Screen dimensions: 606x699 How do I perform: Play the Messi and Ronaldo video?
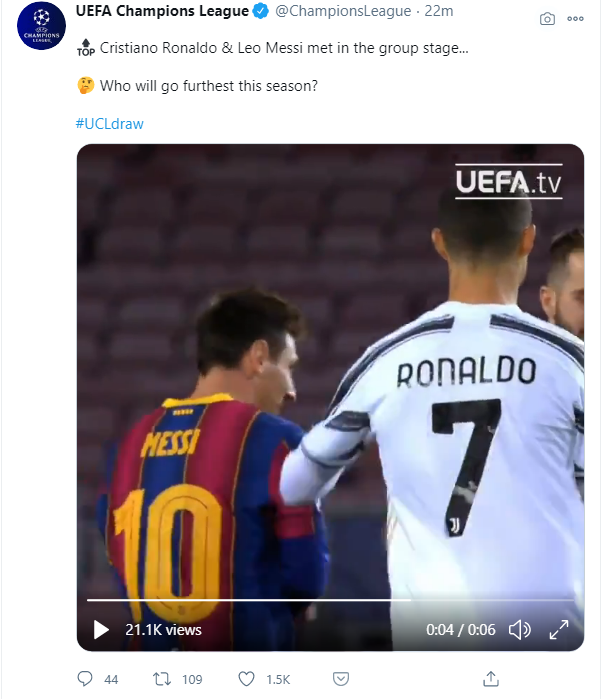[101, 630]
